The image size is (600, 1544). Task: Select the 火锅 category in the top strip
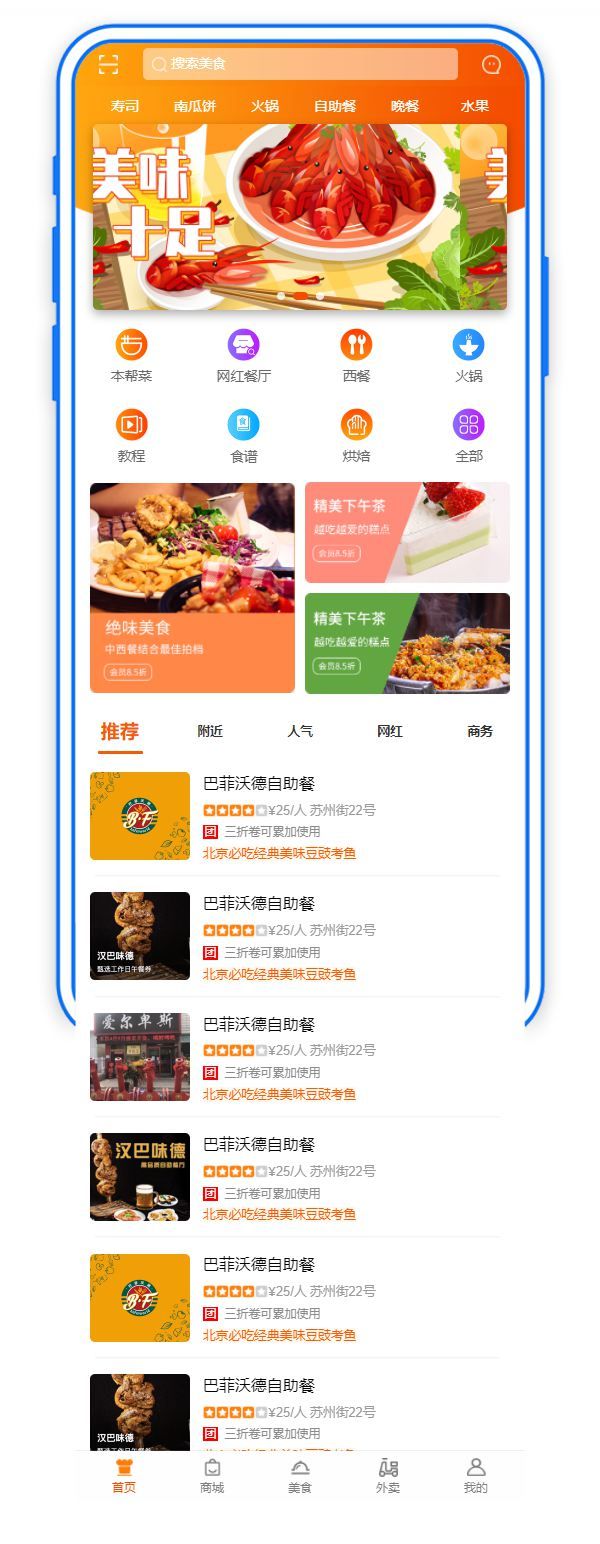click(x=265, y=106)
